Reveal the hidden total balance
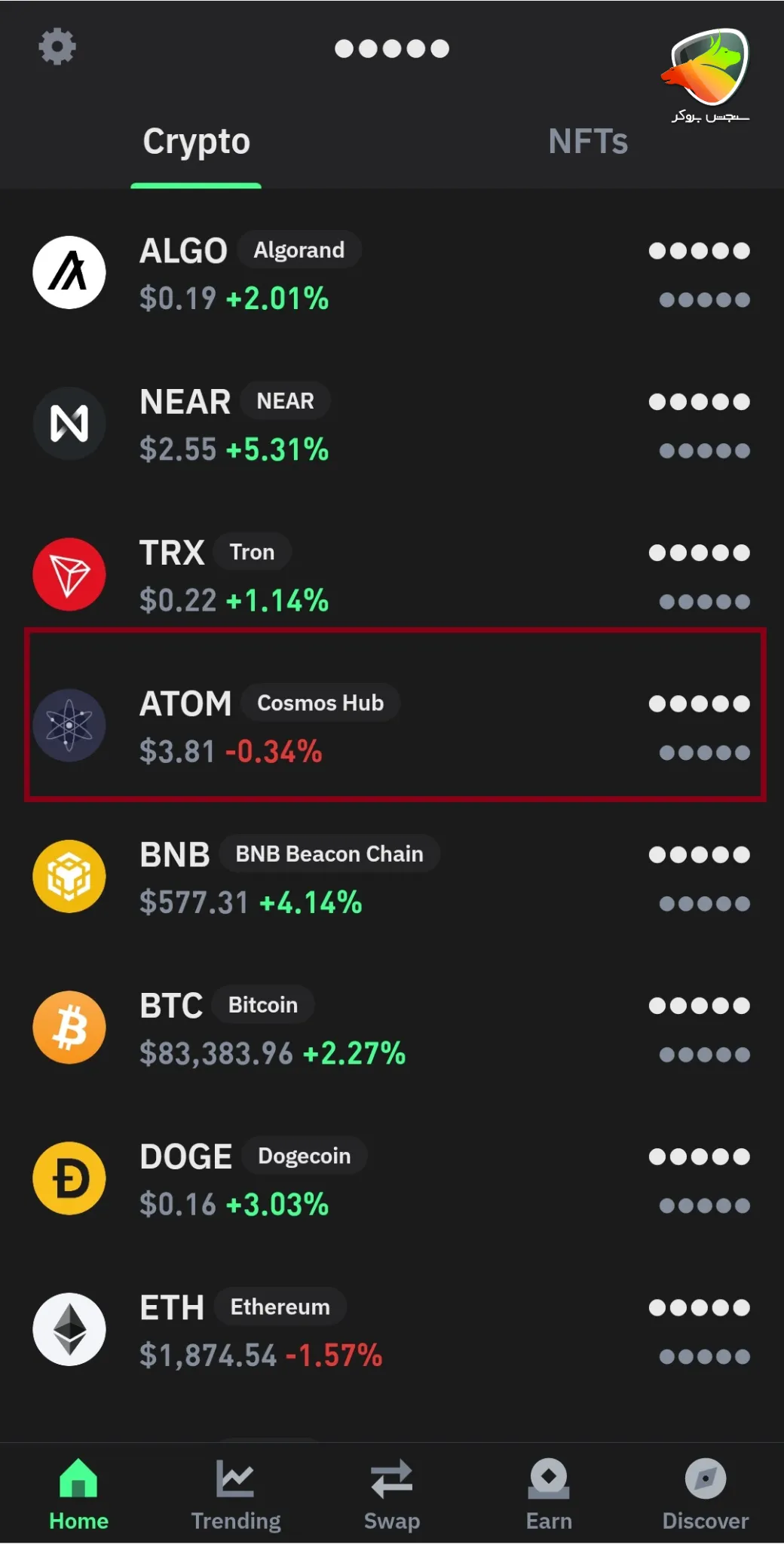 coord(392,49)
